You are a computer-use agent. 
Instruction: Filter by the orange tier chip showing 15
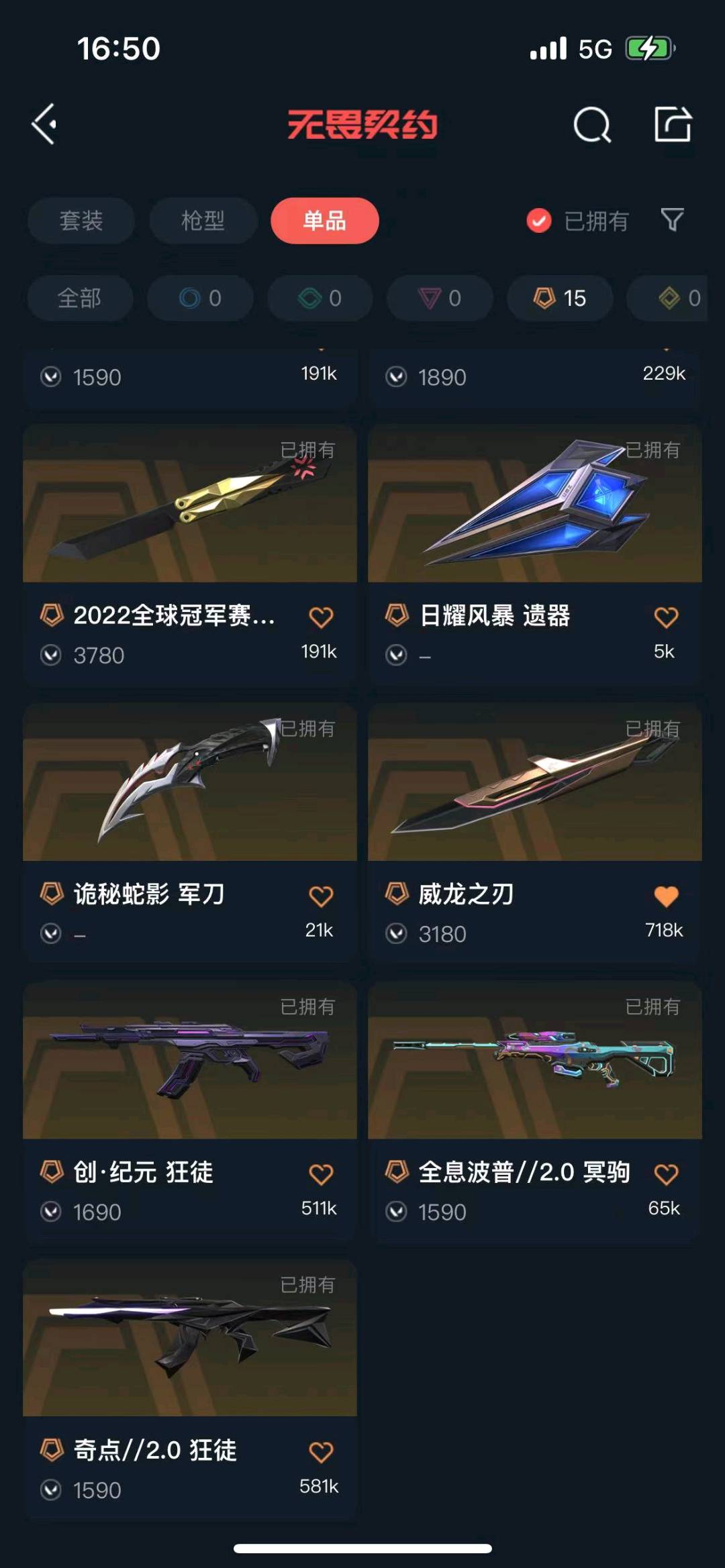click(x=560, y=298)
